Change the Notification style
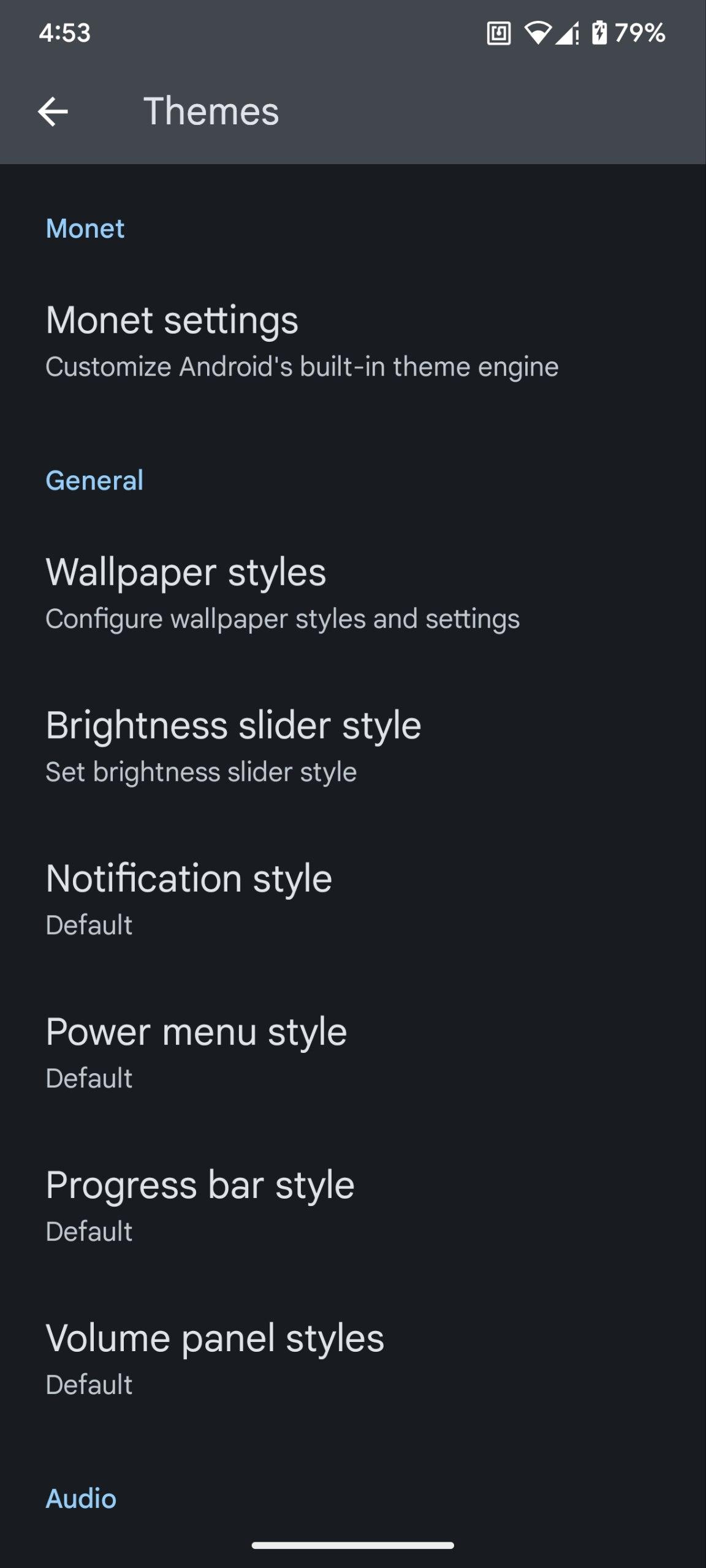The width and height of the screenshot is (706, 1568). coord(189,899)
